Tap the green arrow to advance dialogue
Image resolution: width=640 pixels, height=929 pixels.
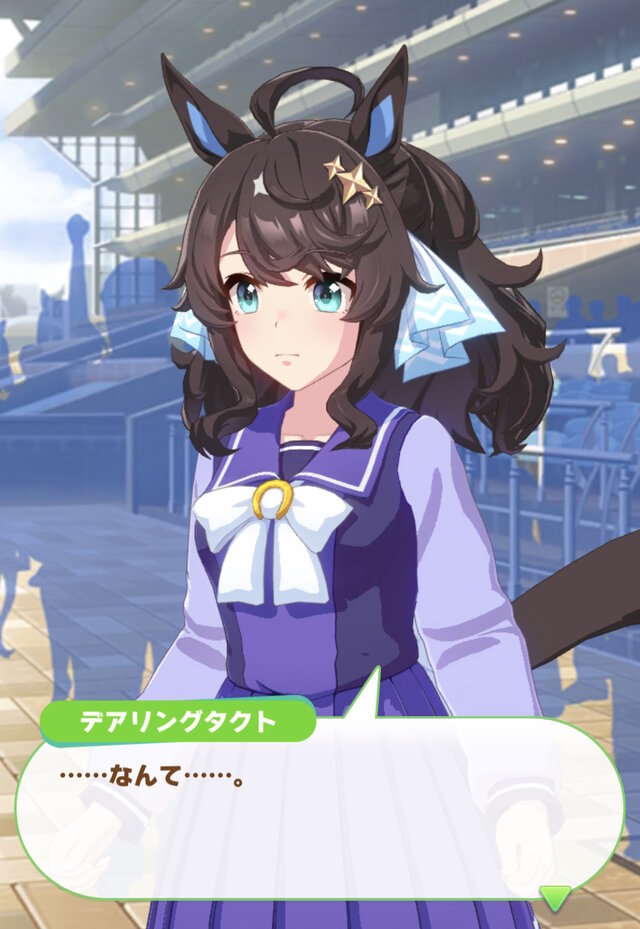[x=555, y=896]
